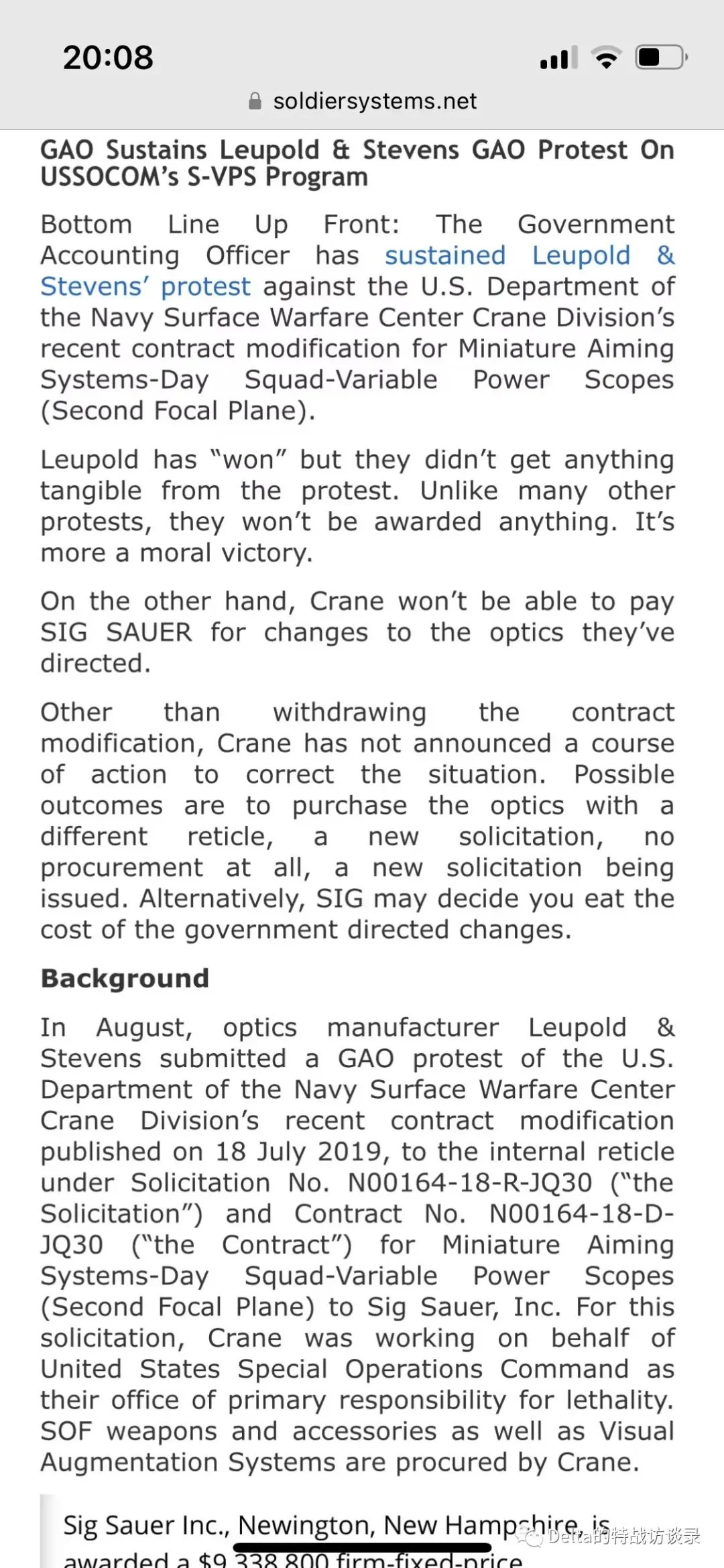Tap the soldiersystems.net address bar
This screenshot has height=1568, width=724.
pyautogui.click(x=362, y=101)
